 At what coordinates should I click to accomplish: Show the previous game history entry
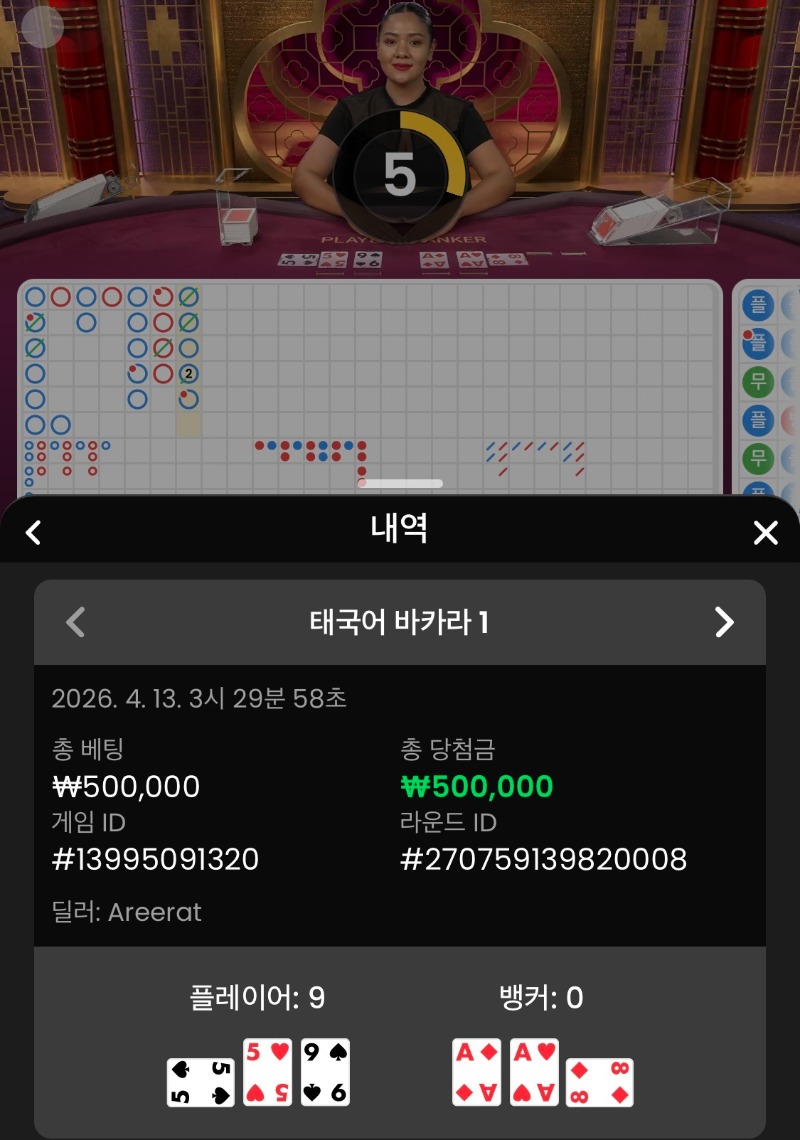tap(75, 622)
